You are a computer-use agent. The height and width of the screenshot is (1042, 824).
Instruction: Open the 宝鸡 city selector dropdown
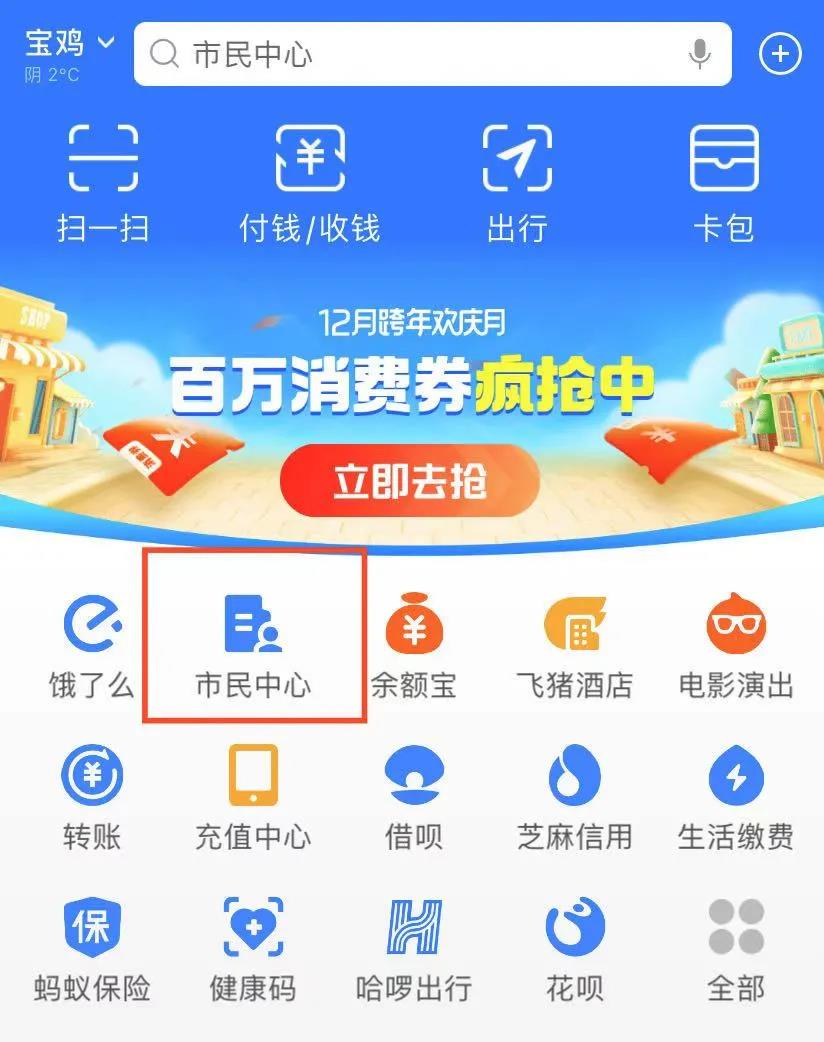pyautogui.click(x=70, y=44)
